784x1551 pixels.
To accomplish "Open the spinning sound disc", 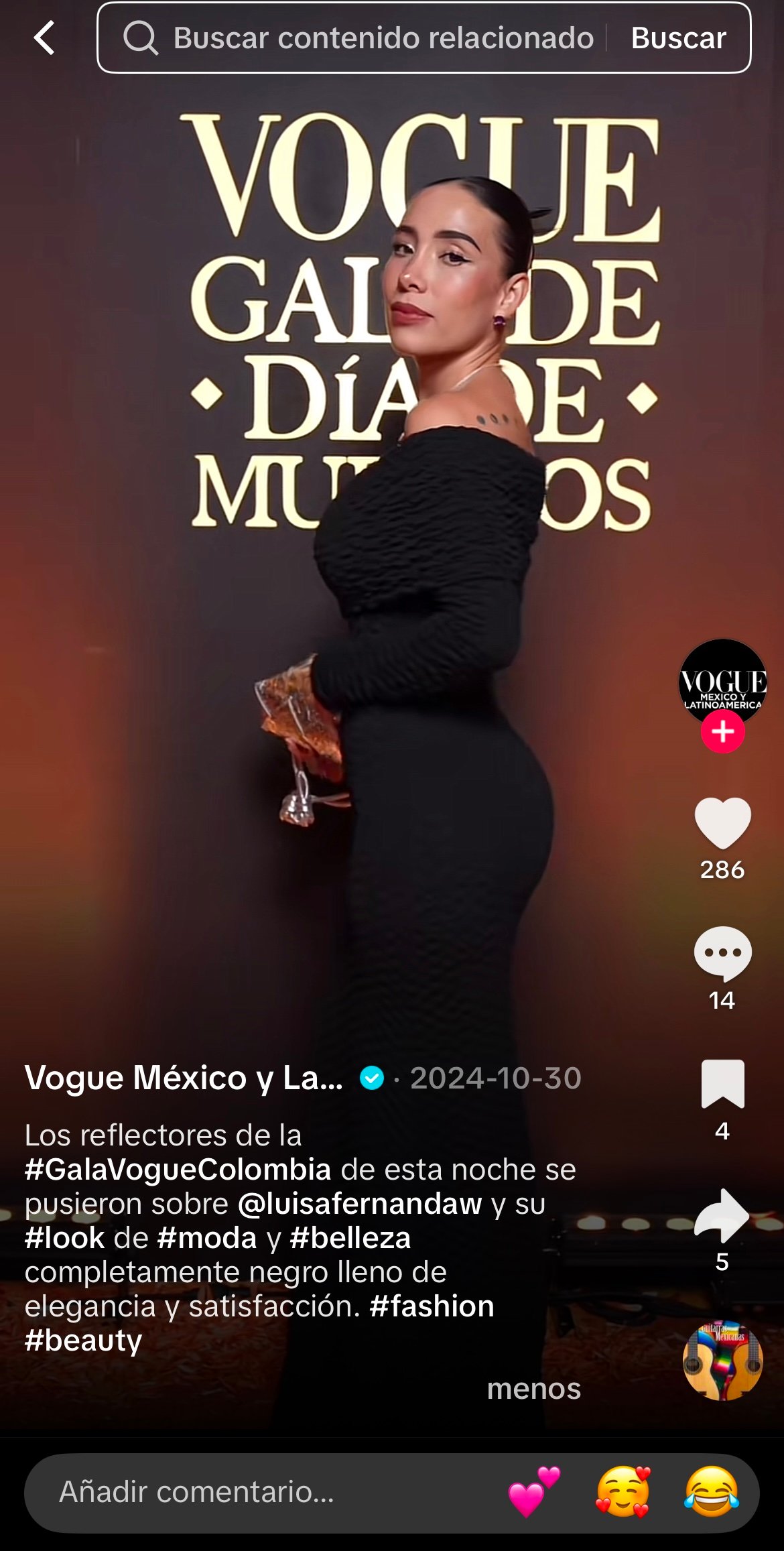I will [722, 1361].
